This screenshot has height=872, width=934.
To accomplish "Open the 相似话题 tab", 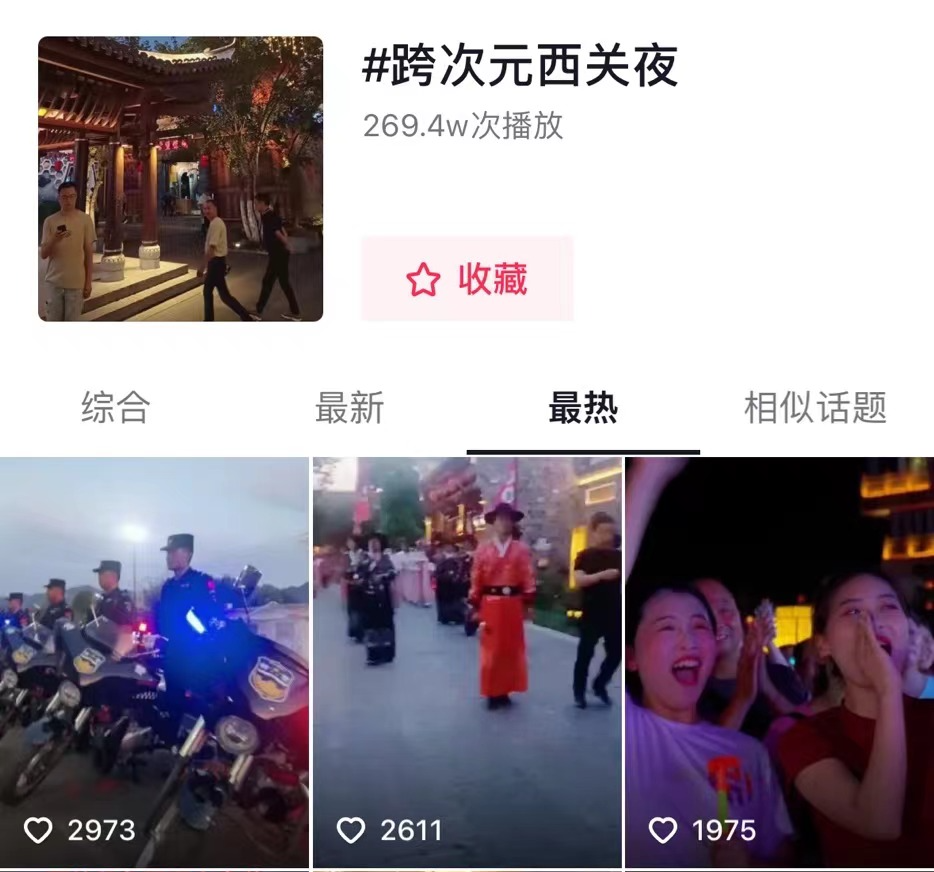I will click(x=815, y=408).
